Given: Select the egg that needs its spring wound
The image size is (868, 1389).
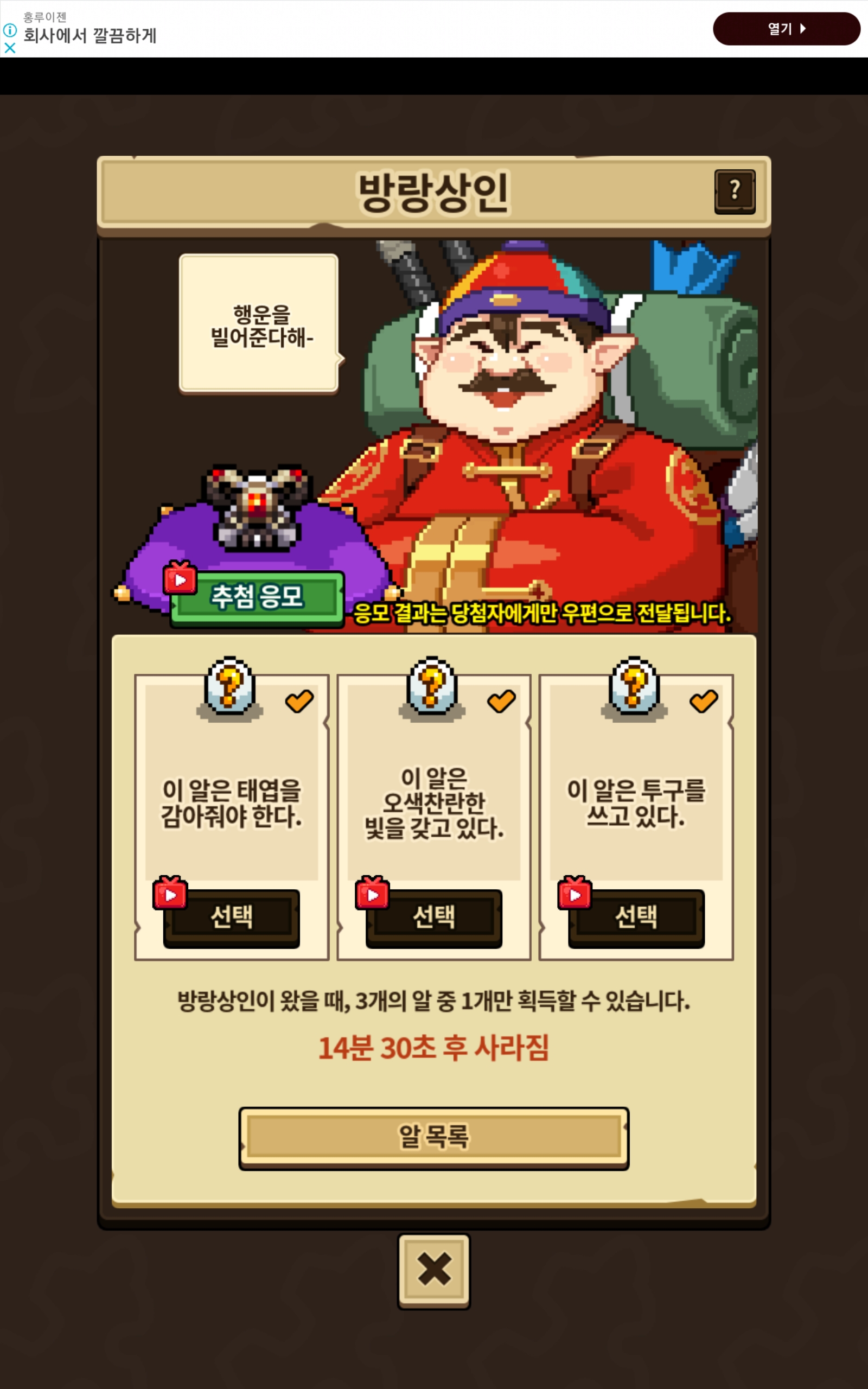Looking at the screenshot, I should click(x=231, y=918).
